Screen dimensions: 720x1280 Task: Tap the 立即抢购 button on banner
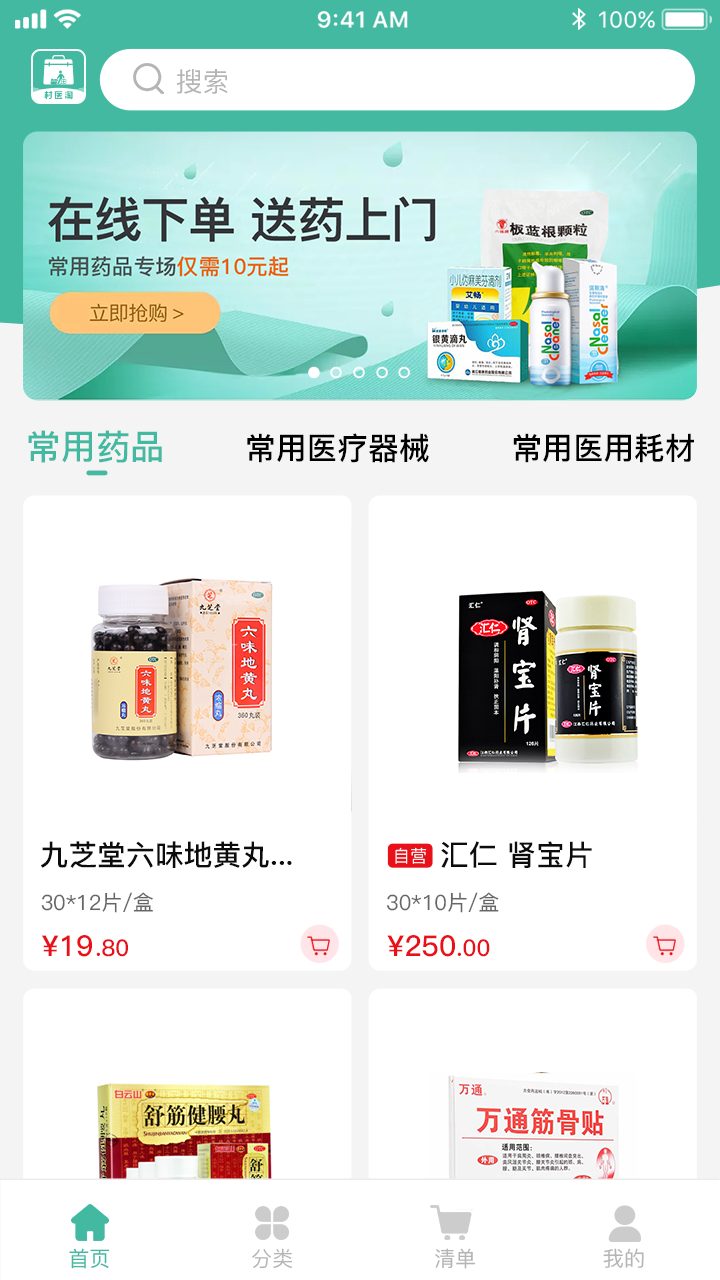pyautogui.click(x=135, y=313)
